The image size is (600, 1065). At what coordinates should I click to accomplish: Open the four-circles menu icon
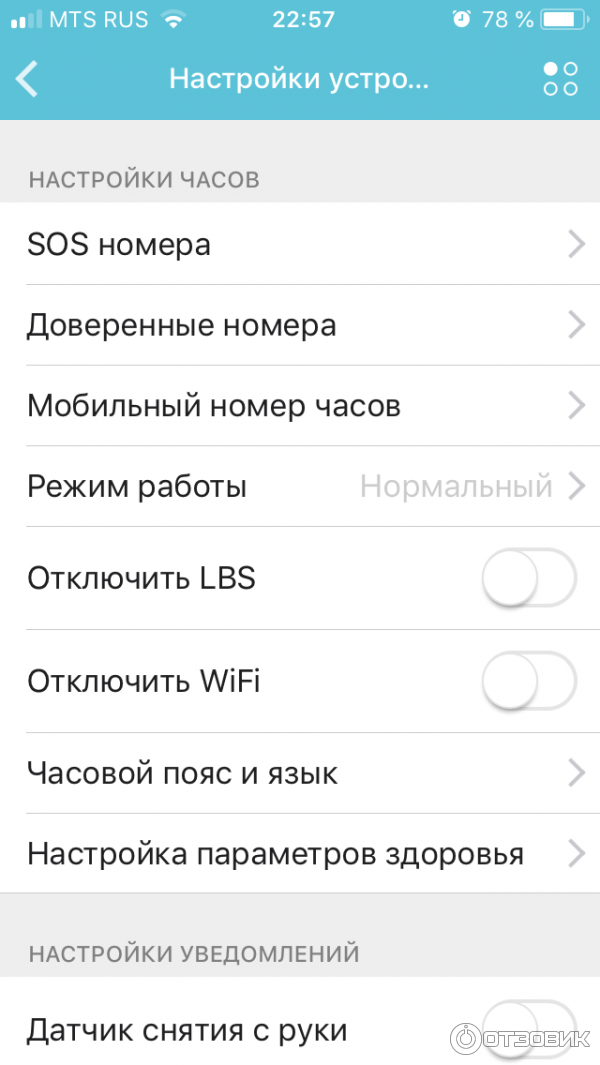coord(560,79)
